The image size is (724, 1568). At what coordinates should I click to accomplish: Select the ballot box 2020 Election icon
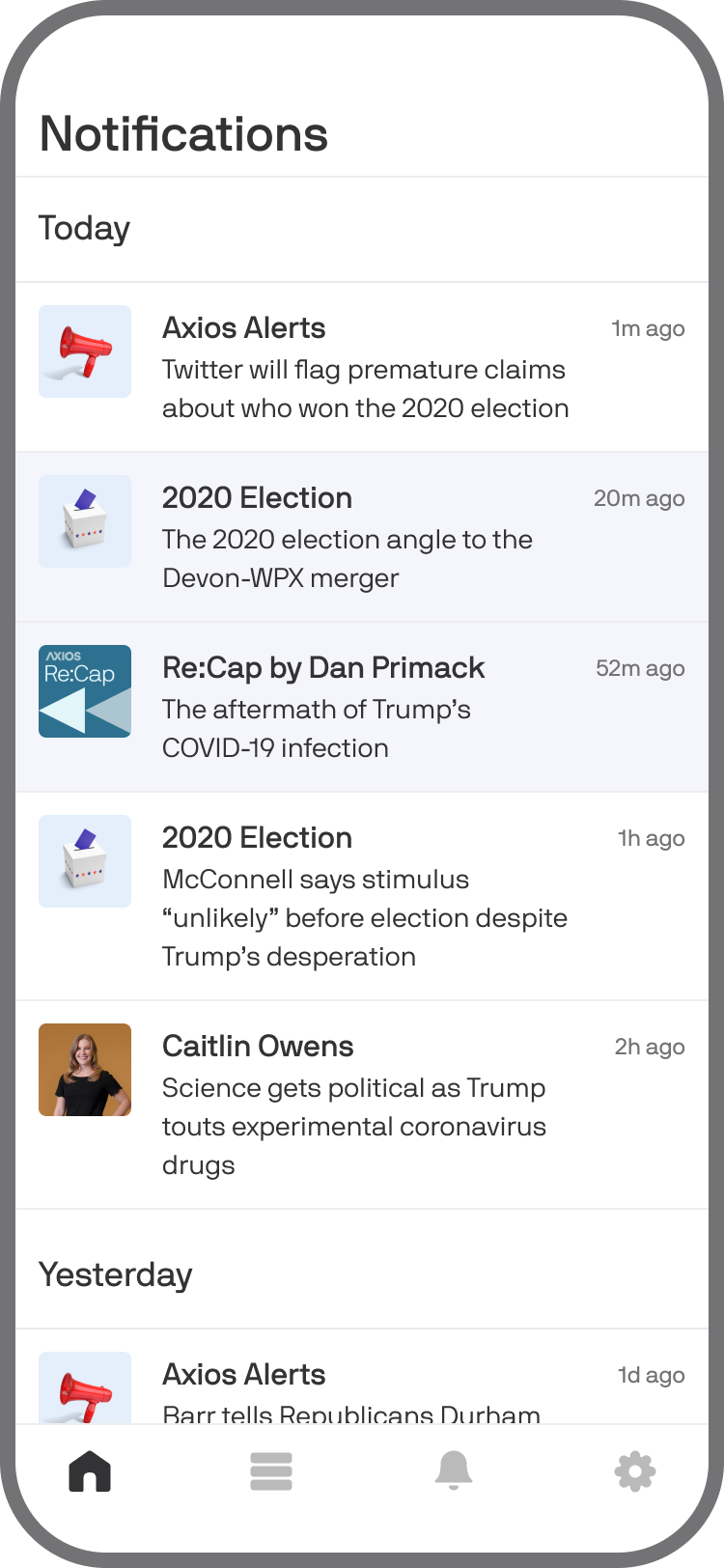[x=84, y=520]
